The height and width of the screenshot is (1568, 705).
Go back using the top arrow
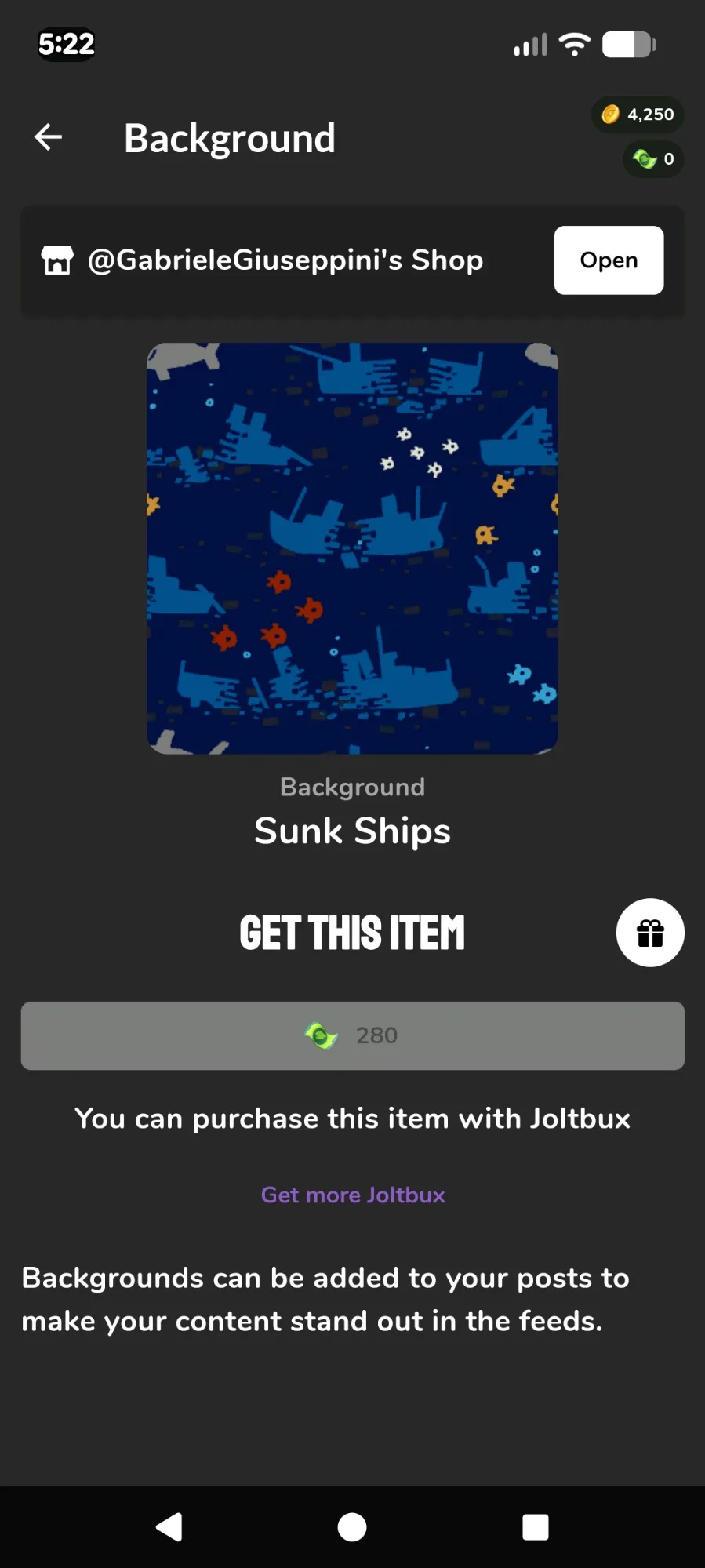click(49, 137)
